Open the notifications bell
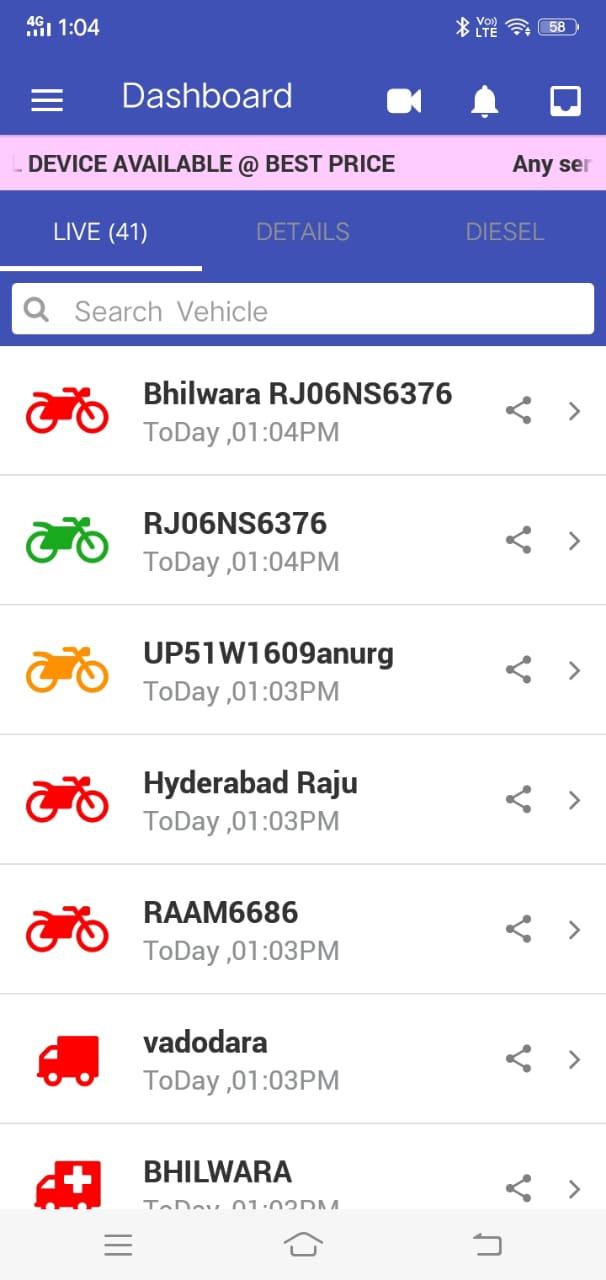This screenshot has height=1280, width=606. (485, 101)
